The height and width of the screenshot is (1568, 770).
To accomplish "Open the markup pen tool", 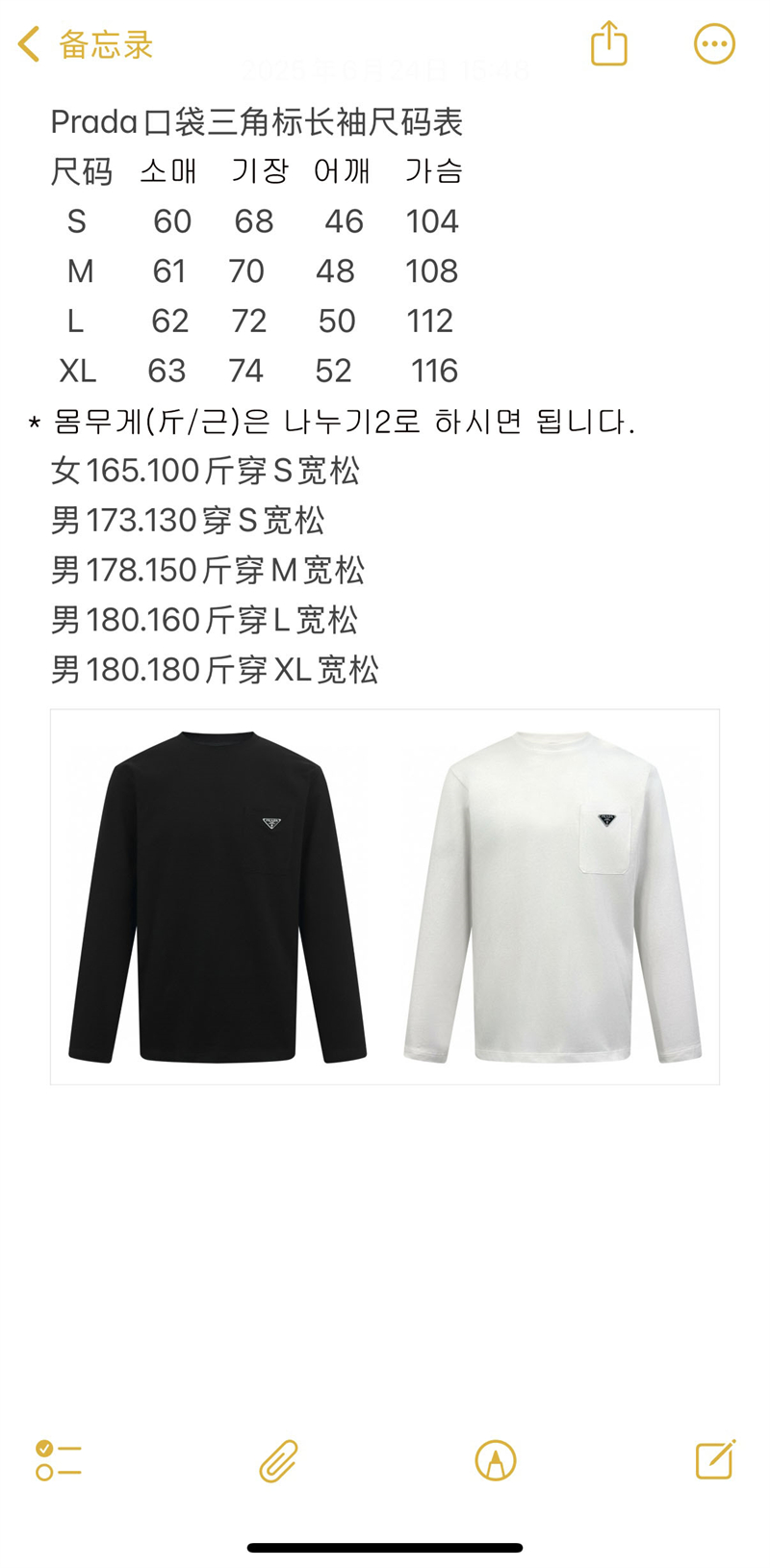I will coord(496,1460).
